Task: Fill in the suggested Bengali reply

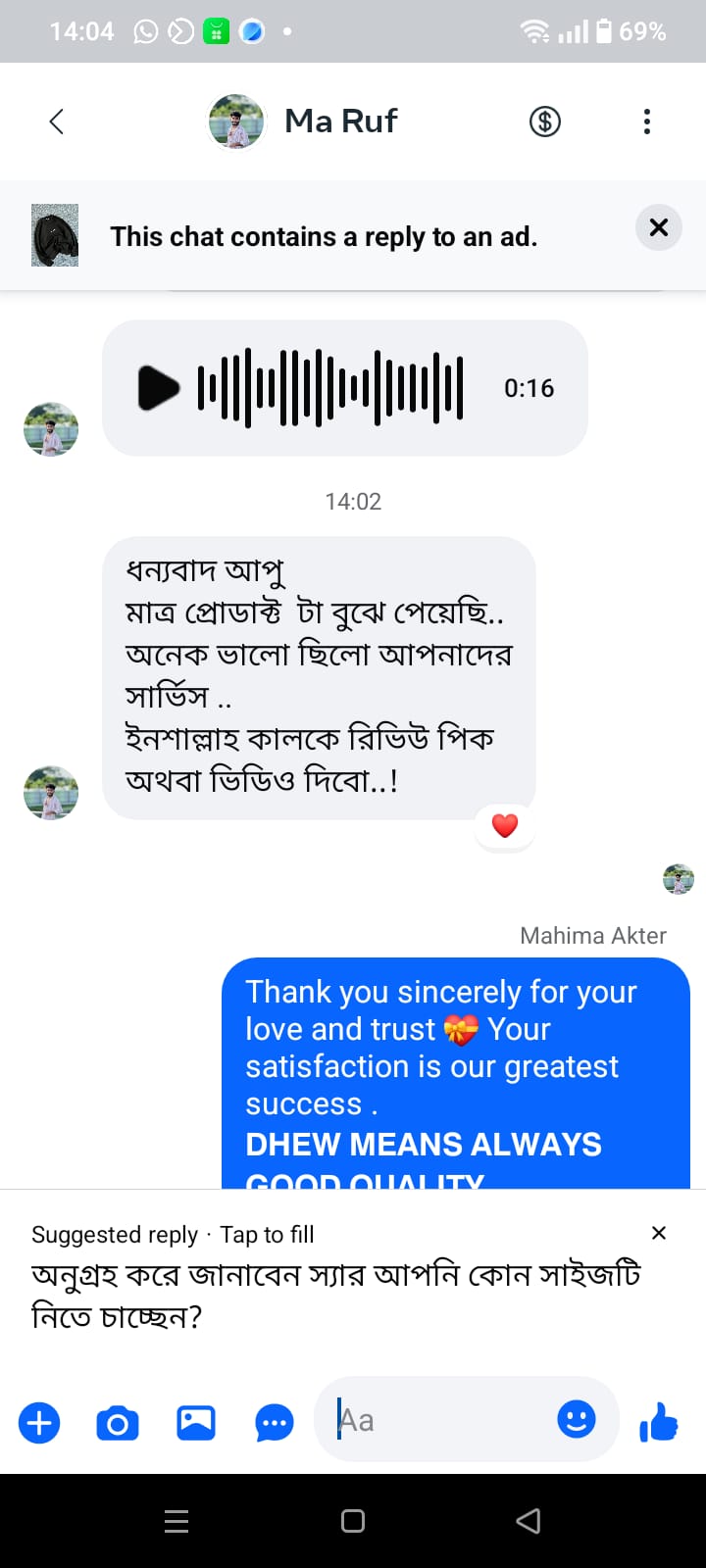Action: [x=335, y=1295]
